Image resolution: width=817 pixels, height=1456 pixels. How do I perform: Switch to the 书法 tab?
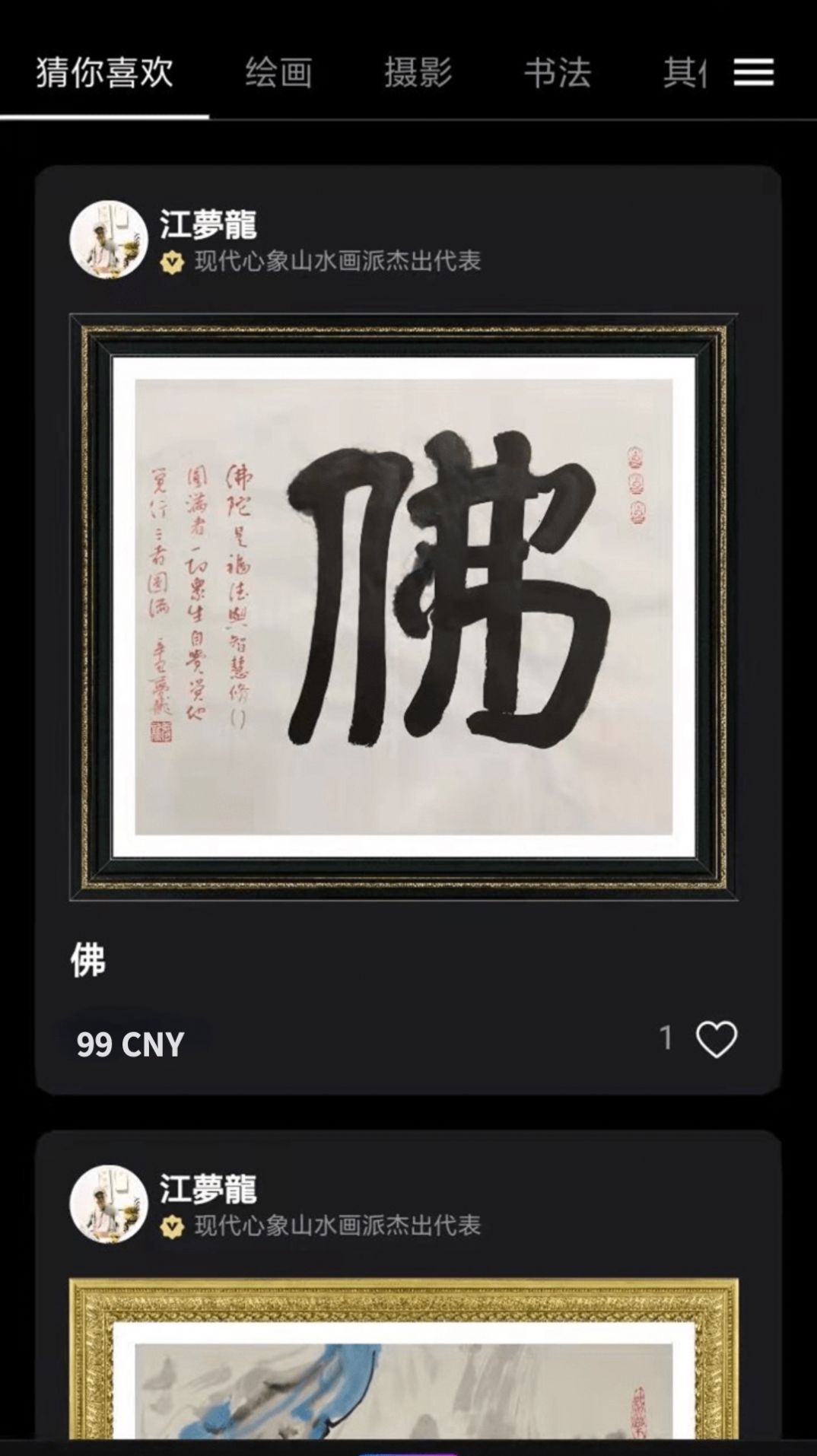pyautogui.click(x=557, y=73)
